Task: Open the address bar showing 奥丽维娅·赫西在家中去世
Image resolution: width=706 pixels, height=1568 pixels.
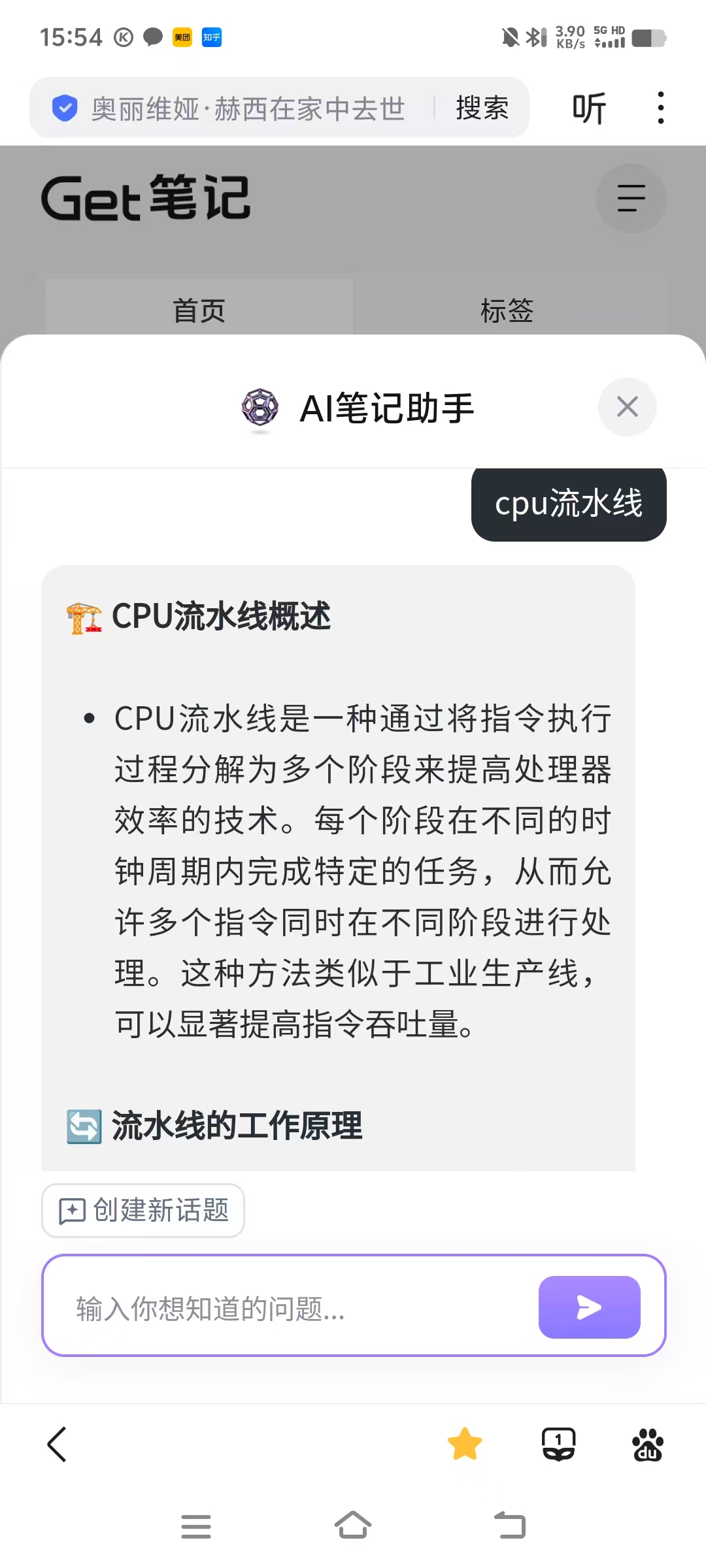Action: pos(248,108)
